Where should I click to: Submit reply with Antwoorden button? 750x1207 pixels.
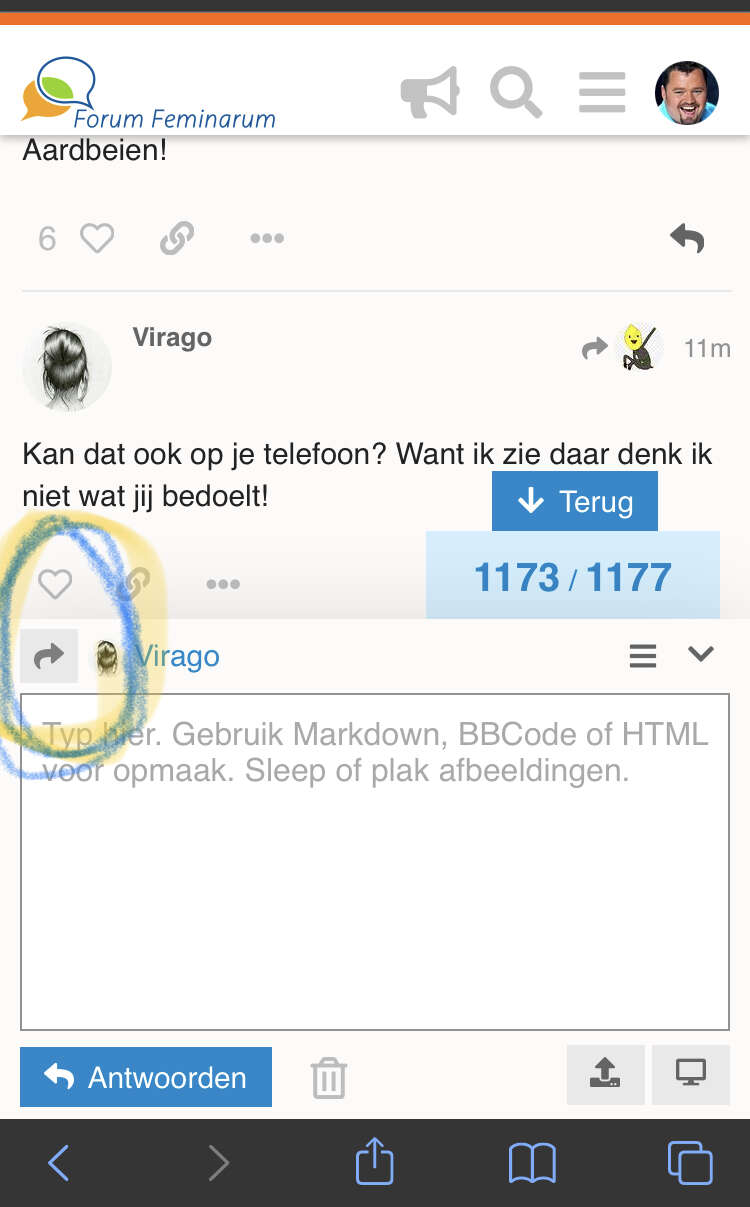146,1077
